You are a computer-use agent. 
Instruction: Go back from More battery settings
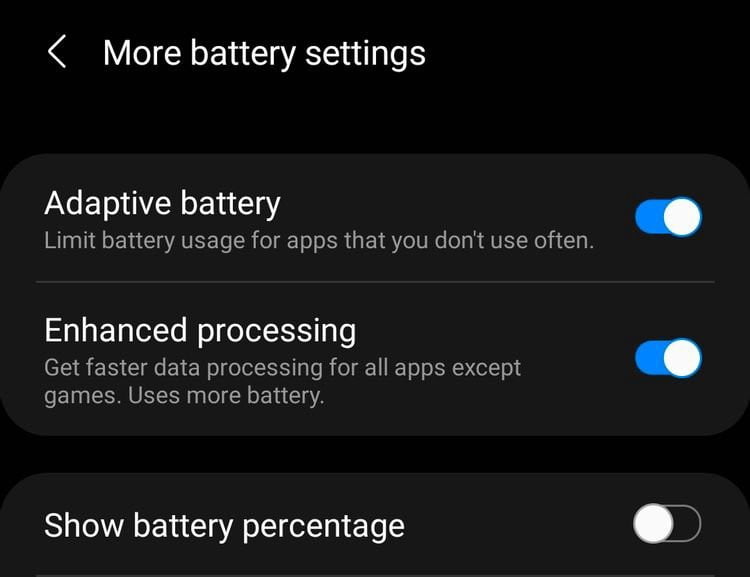point(56,52)
